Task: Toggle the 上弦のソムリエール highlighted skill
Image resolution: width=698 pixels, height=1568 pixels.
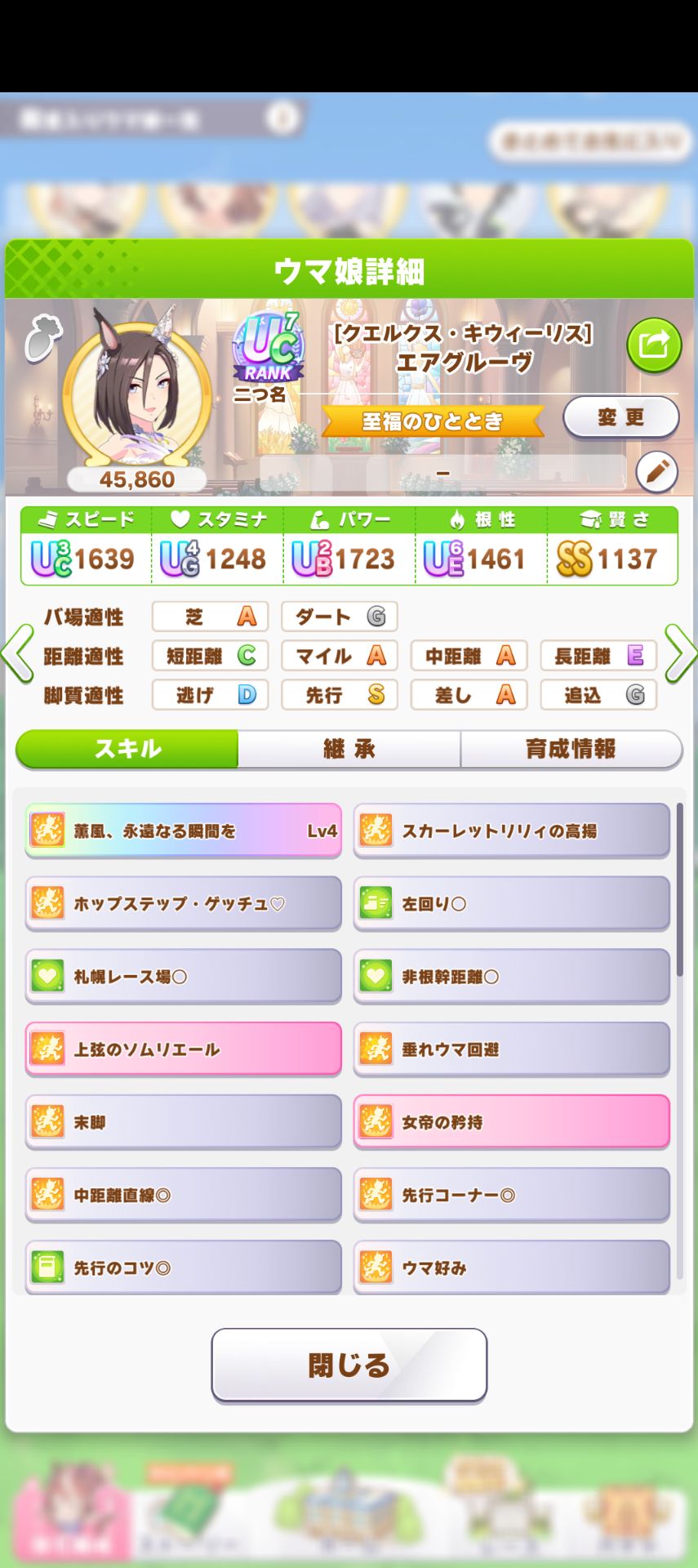Action: (181, 1049)
